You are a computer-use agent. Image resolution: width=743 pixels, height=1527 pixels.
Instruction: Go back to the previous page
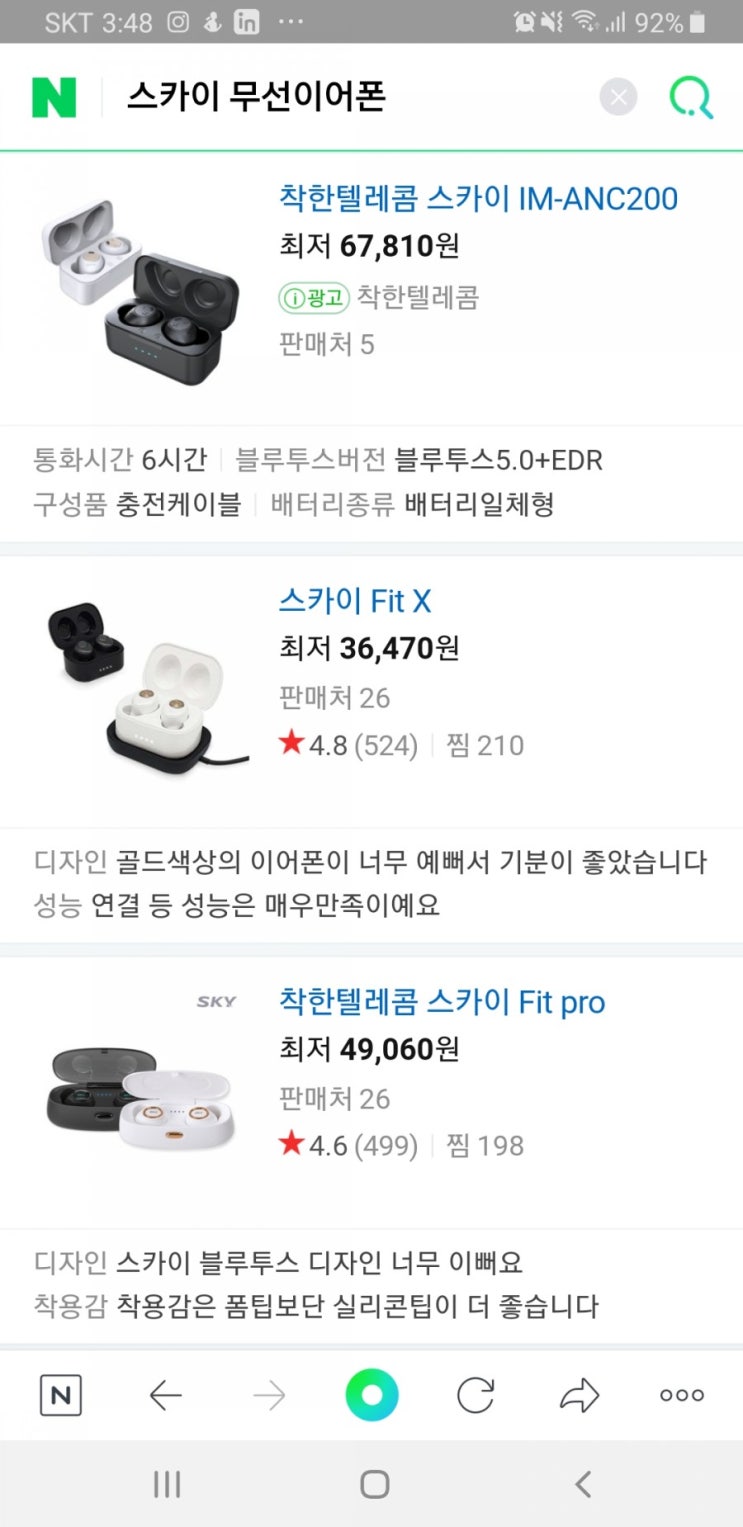tap(165, 1395)
